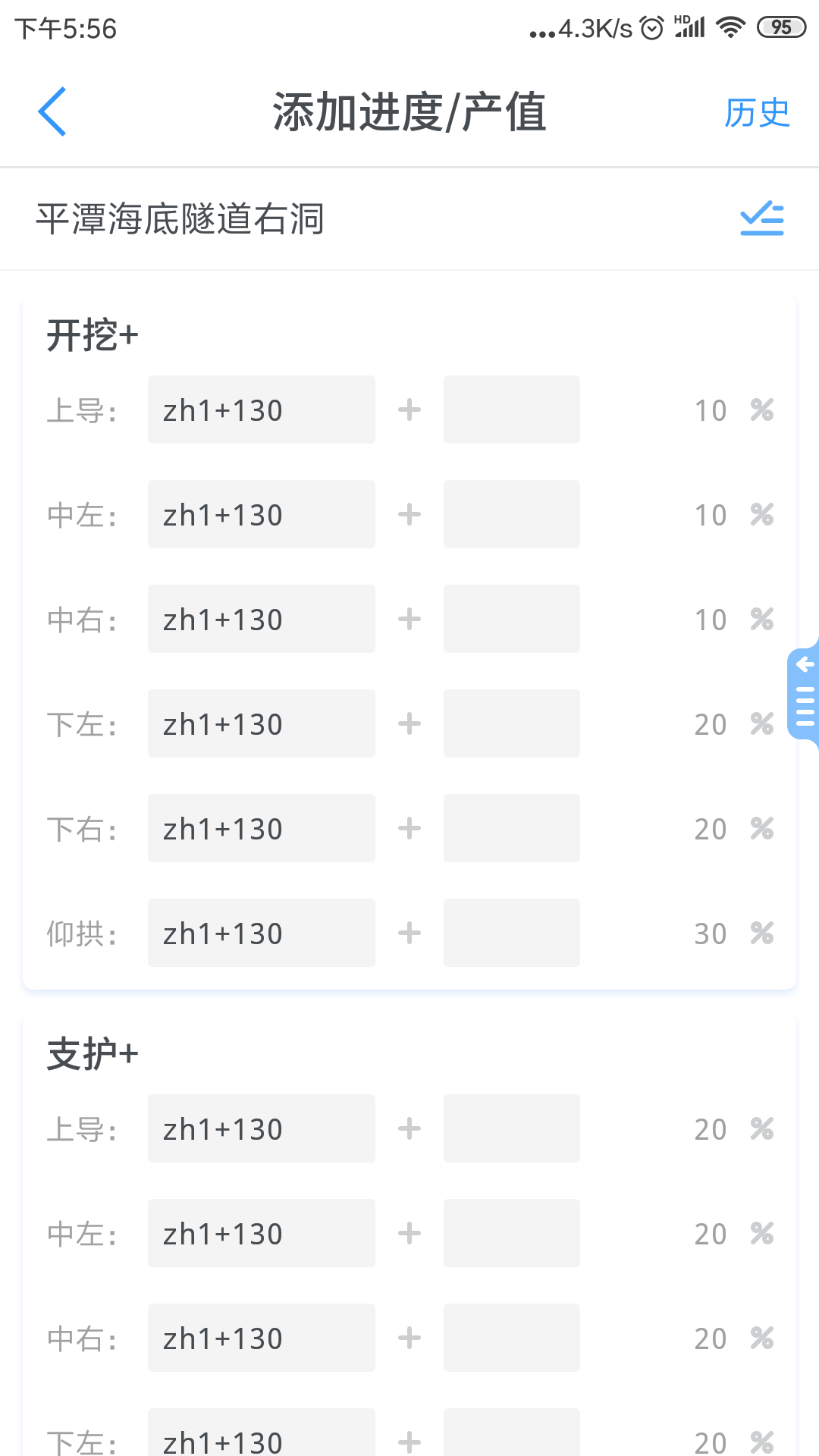Select project 平潭海底隧道右洞

click(x=180, y=220)
